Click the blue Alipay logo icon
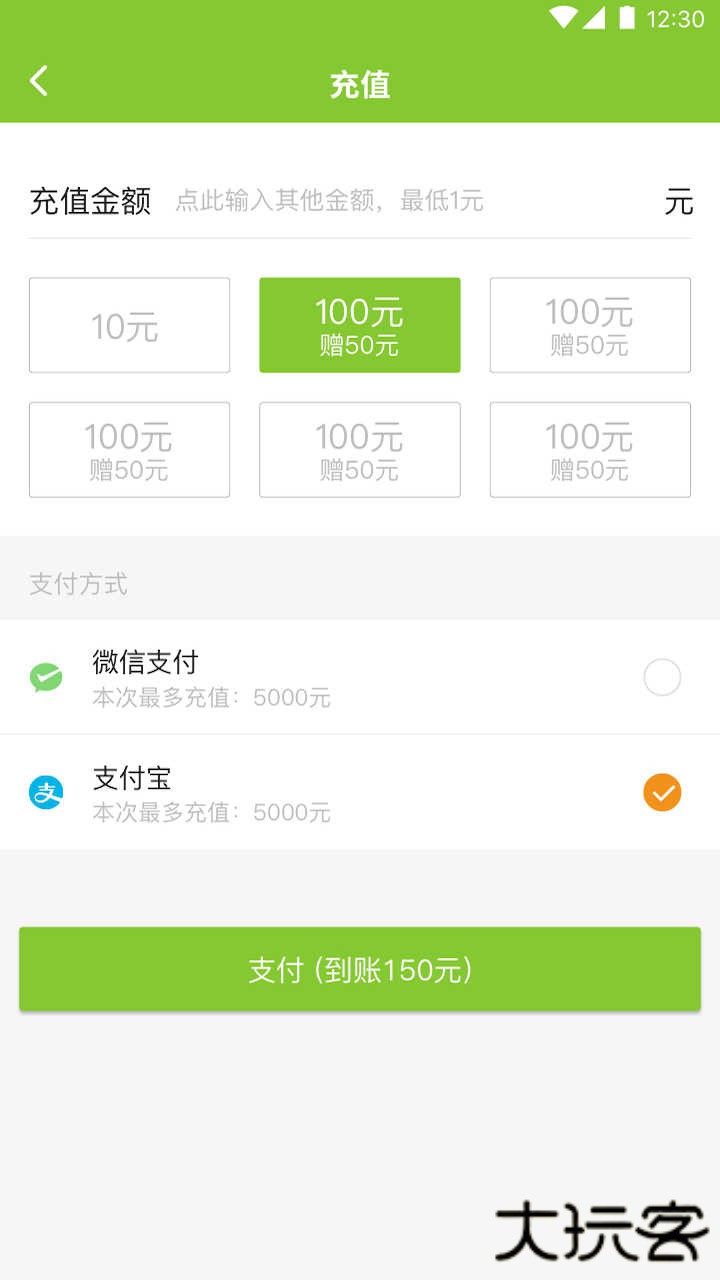 click(47, 792)
